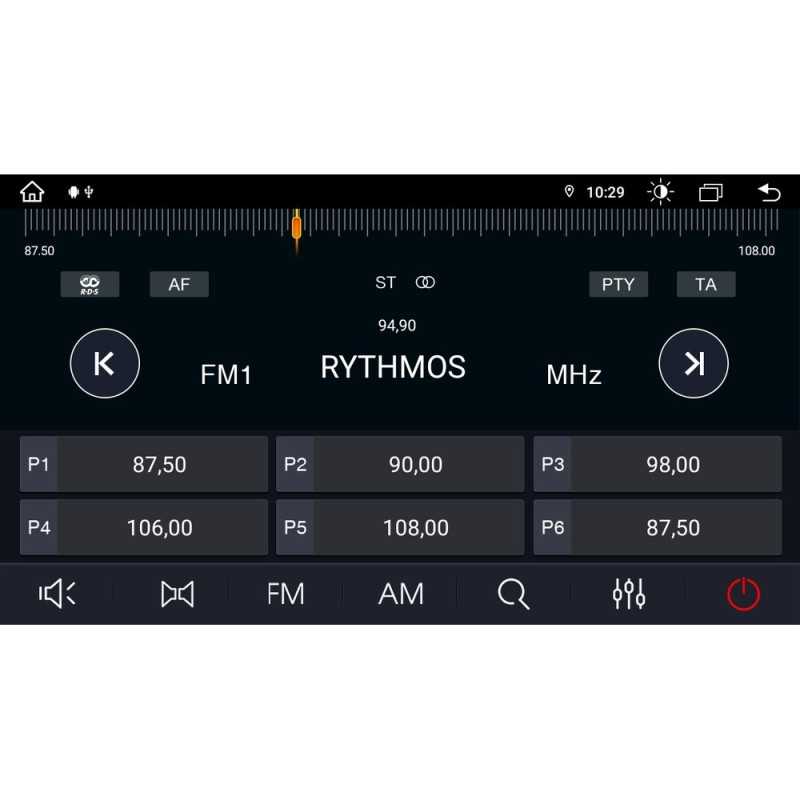Search for radio stations
The width and height of the screenshot is (800, 800).
513,594
